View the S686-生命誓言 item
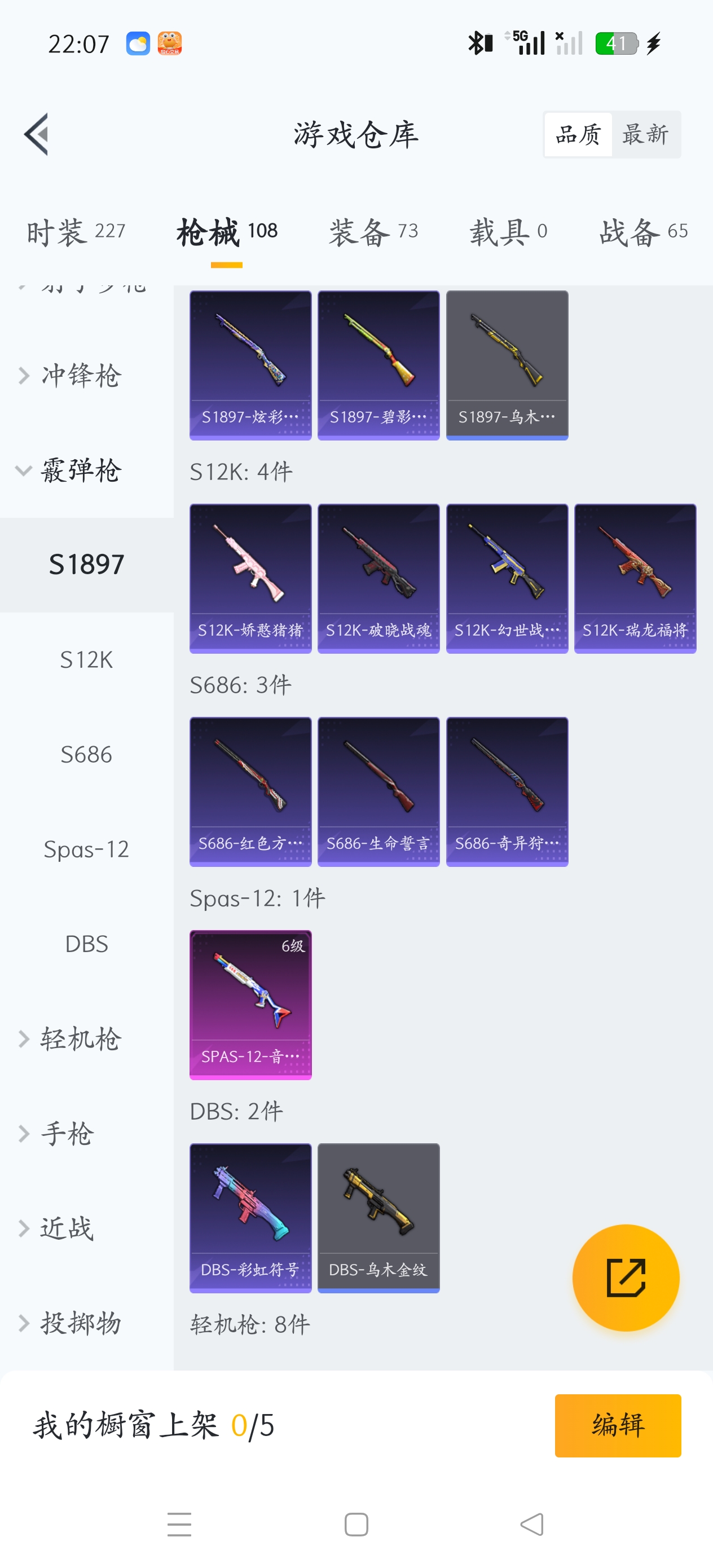The height and width of the screenshot is (1568, 713). 378,791
